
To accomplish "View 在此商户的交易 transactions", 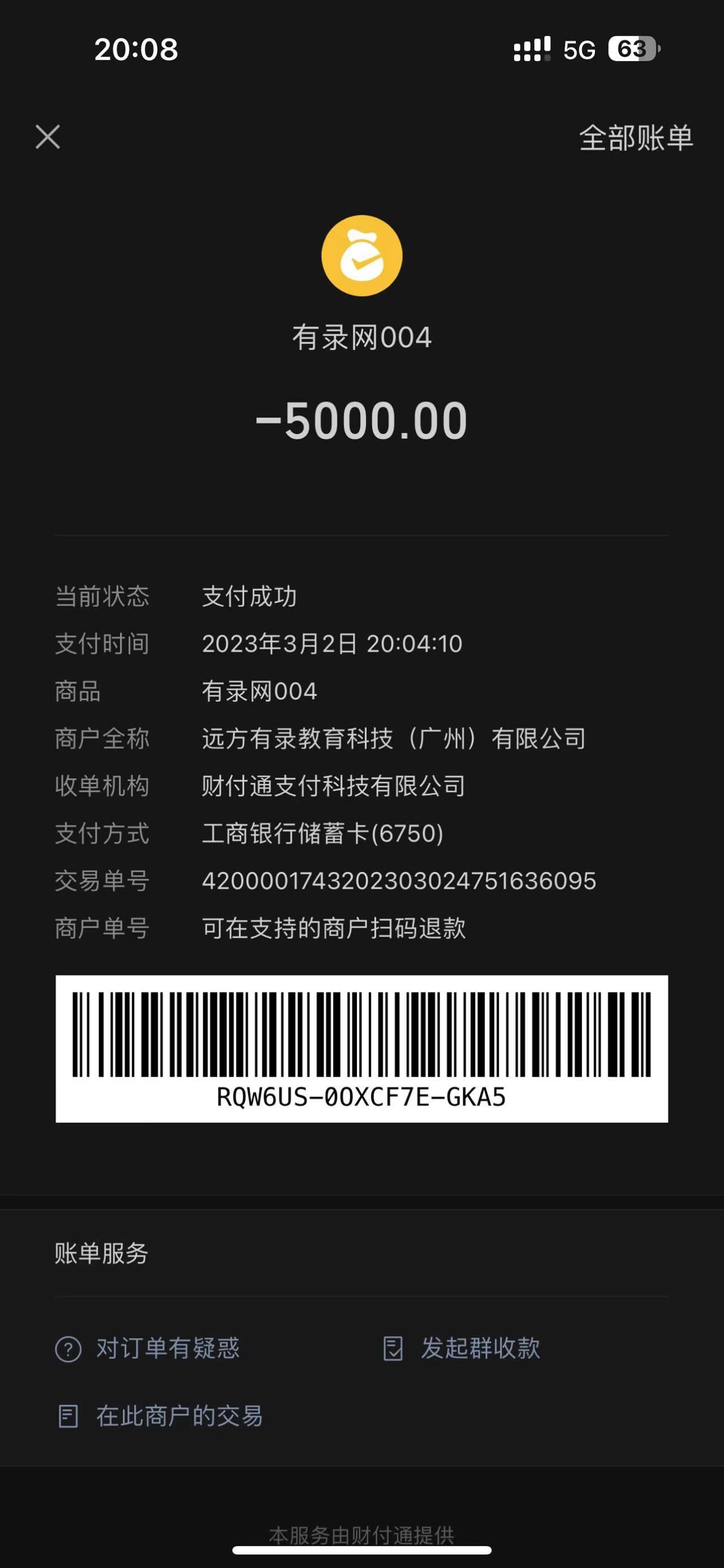I will (x=160, y=1416).
